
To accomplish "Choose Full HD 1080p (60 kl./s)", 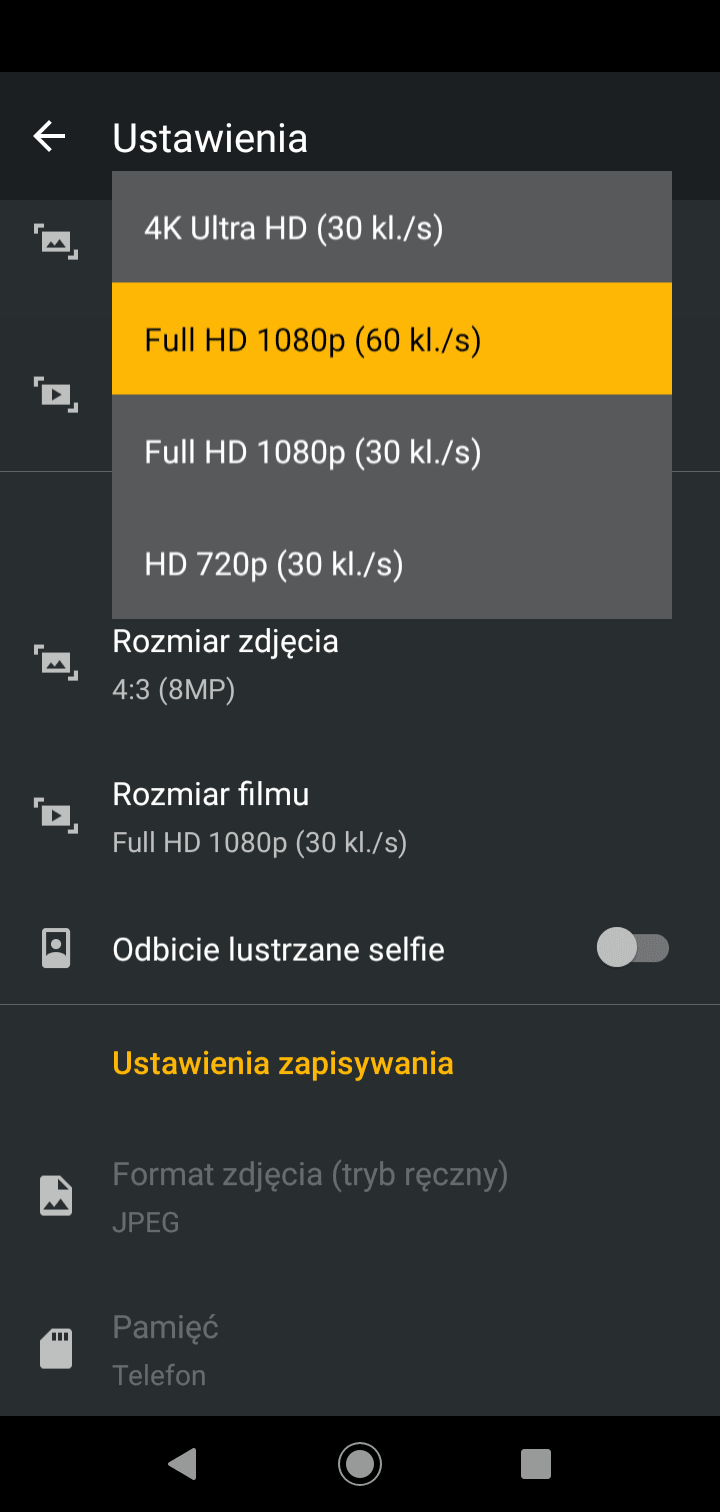I will tap(392, 339).
